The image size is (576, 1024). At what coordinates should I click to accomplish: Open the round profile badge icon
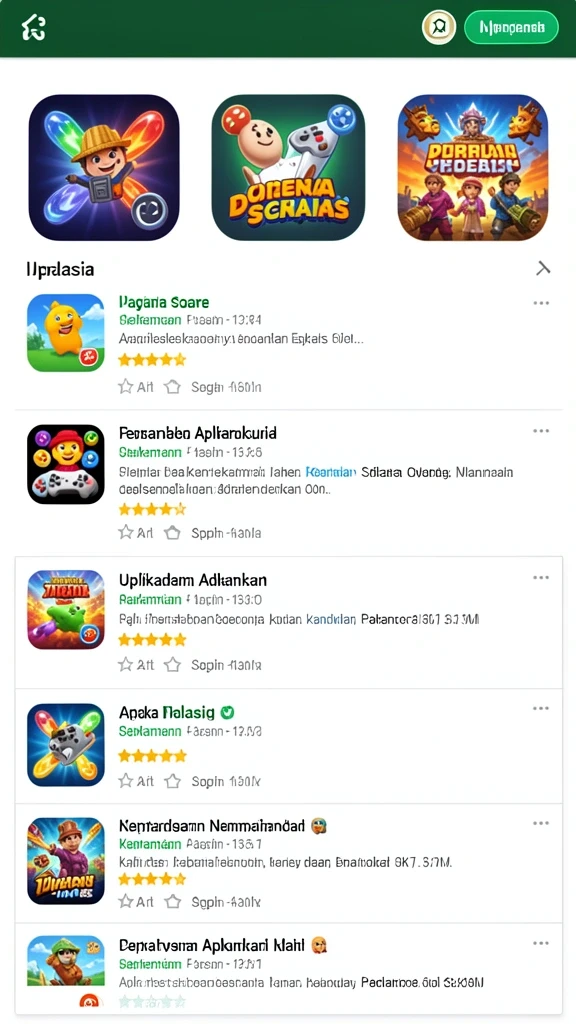click(439, 27)
